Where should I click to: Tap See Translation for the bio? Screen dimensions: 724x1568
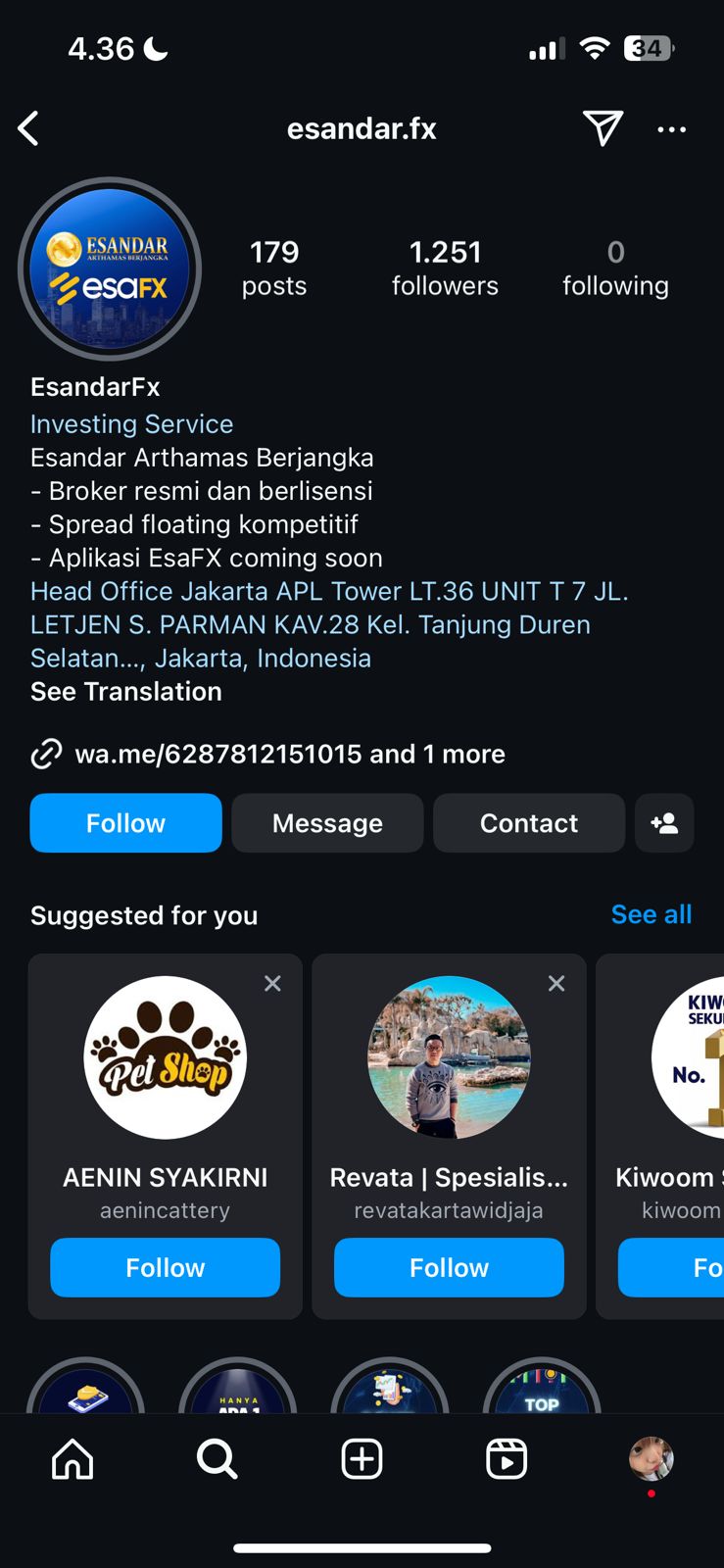(x=126, y=691)
